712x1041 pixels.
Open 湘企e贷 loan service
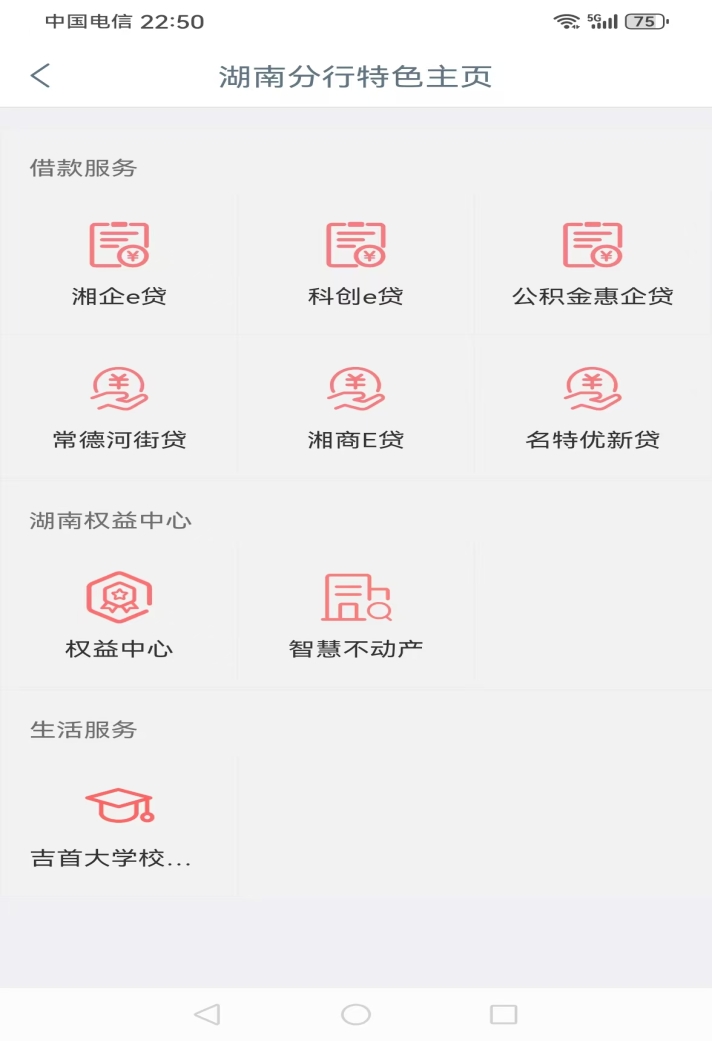119,264
